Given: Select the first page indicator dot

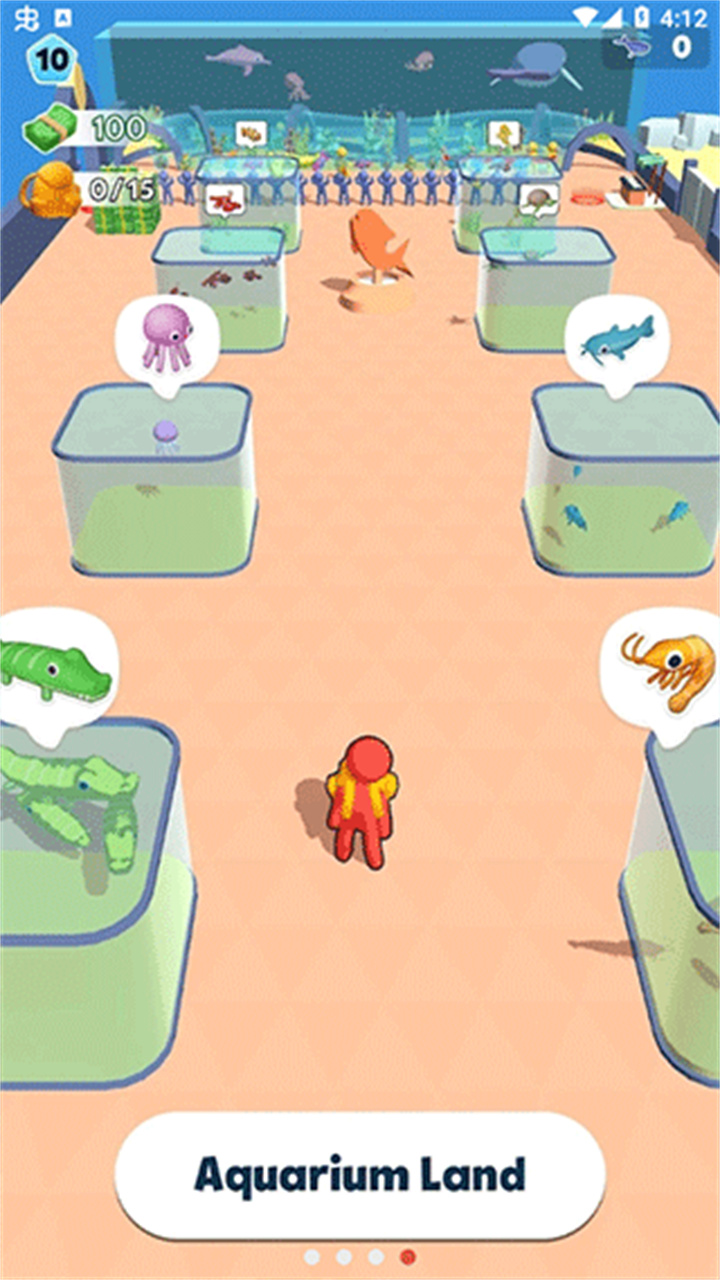Looking at the screenshot, I should pos(312,1256).
